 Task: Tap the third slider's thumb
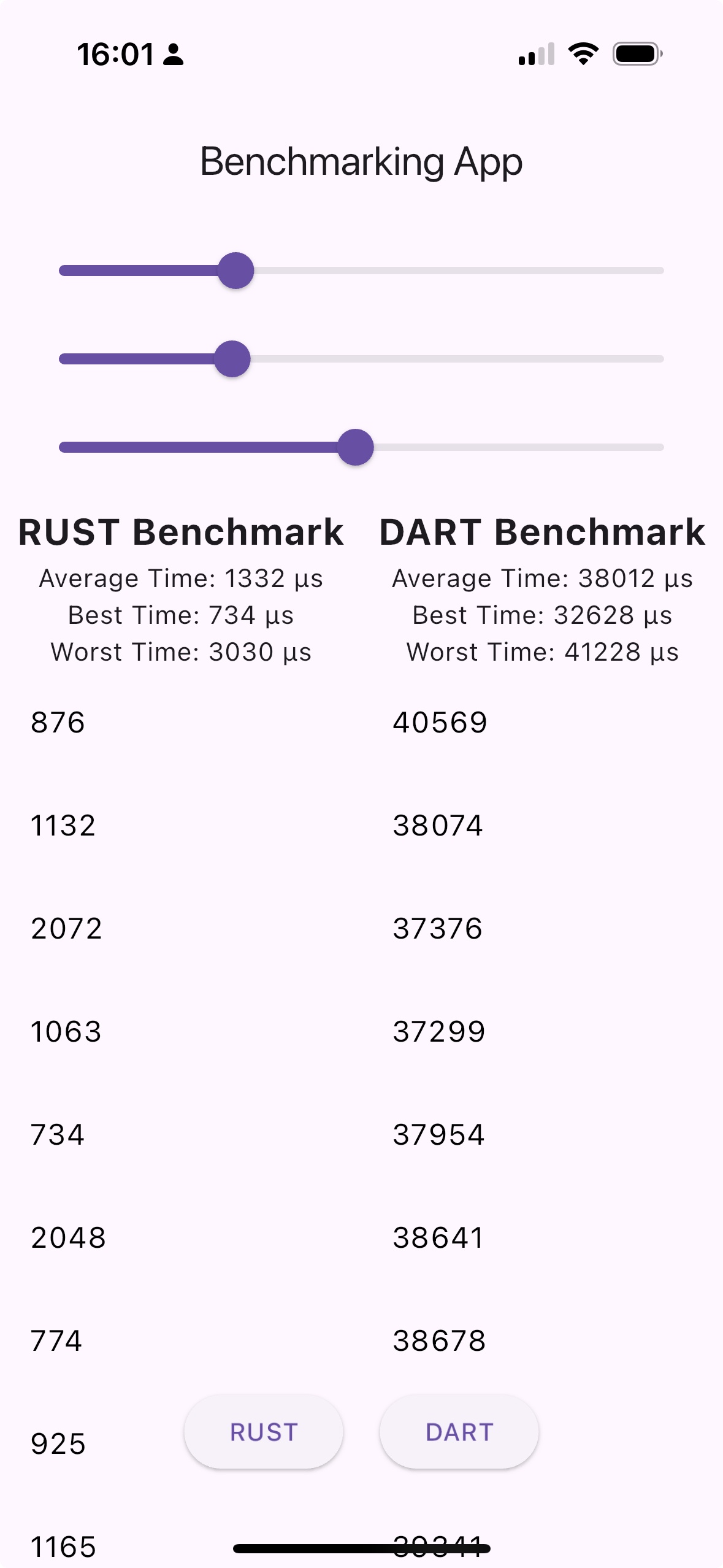(x=356, y=447)
